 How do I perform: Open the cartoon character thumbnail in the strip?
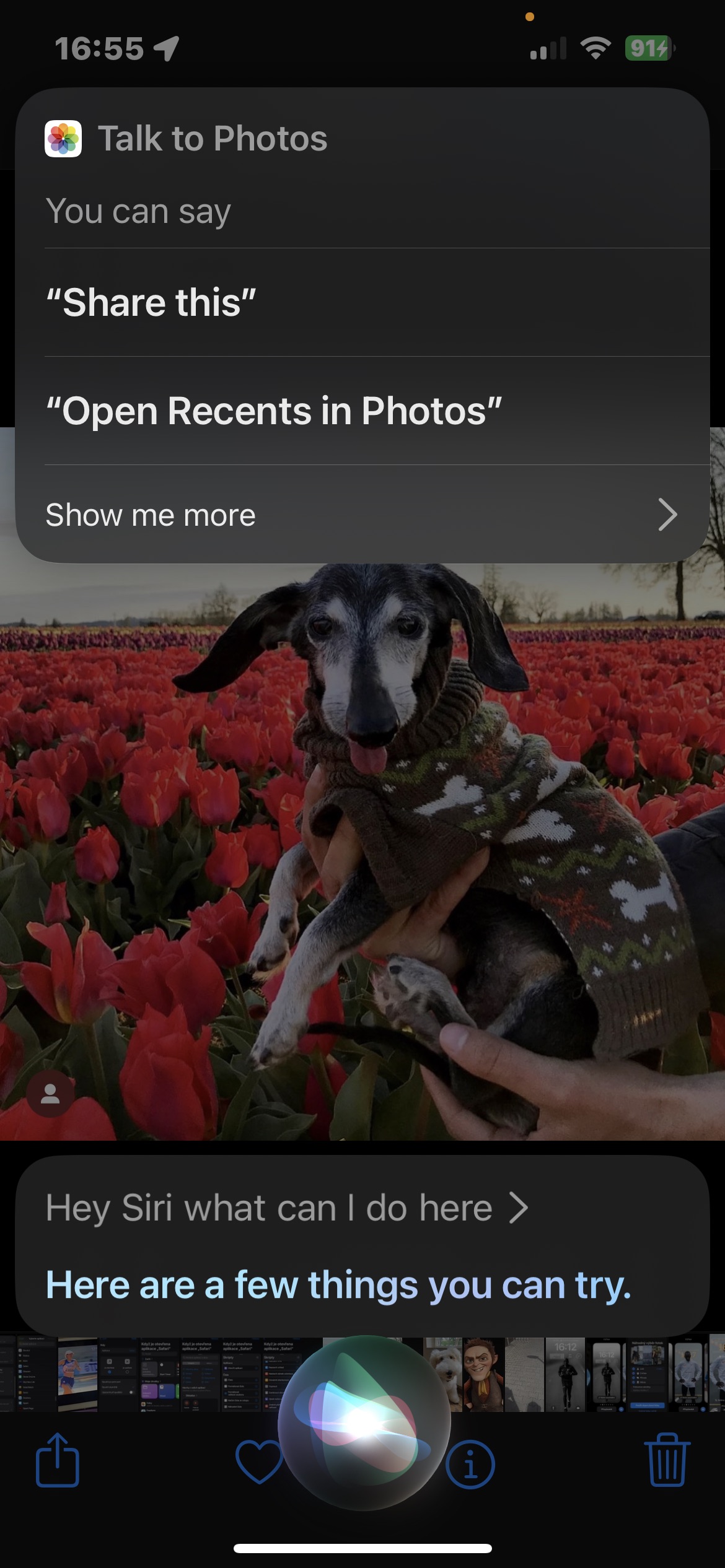pos(483,1374)
